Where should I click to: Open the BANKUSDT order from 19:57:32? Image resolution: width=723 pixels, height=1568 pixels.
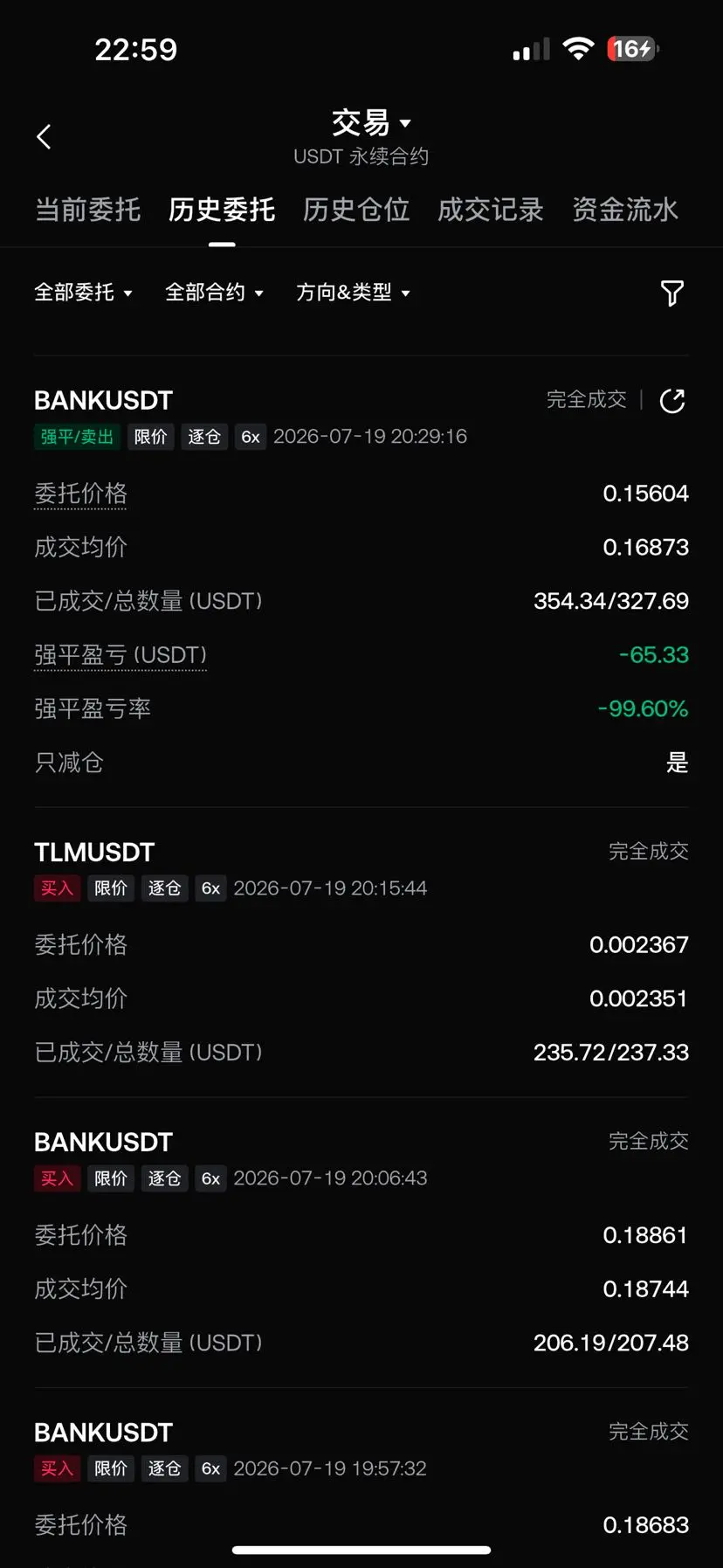361,1478
